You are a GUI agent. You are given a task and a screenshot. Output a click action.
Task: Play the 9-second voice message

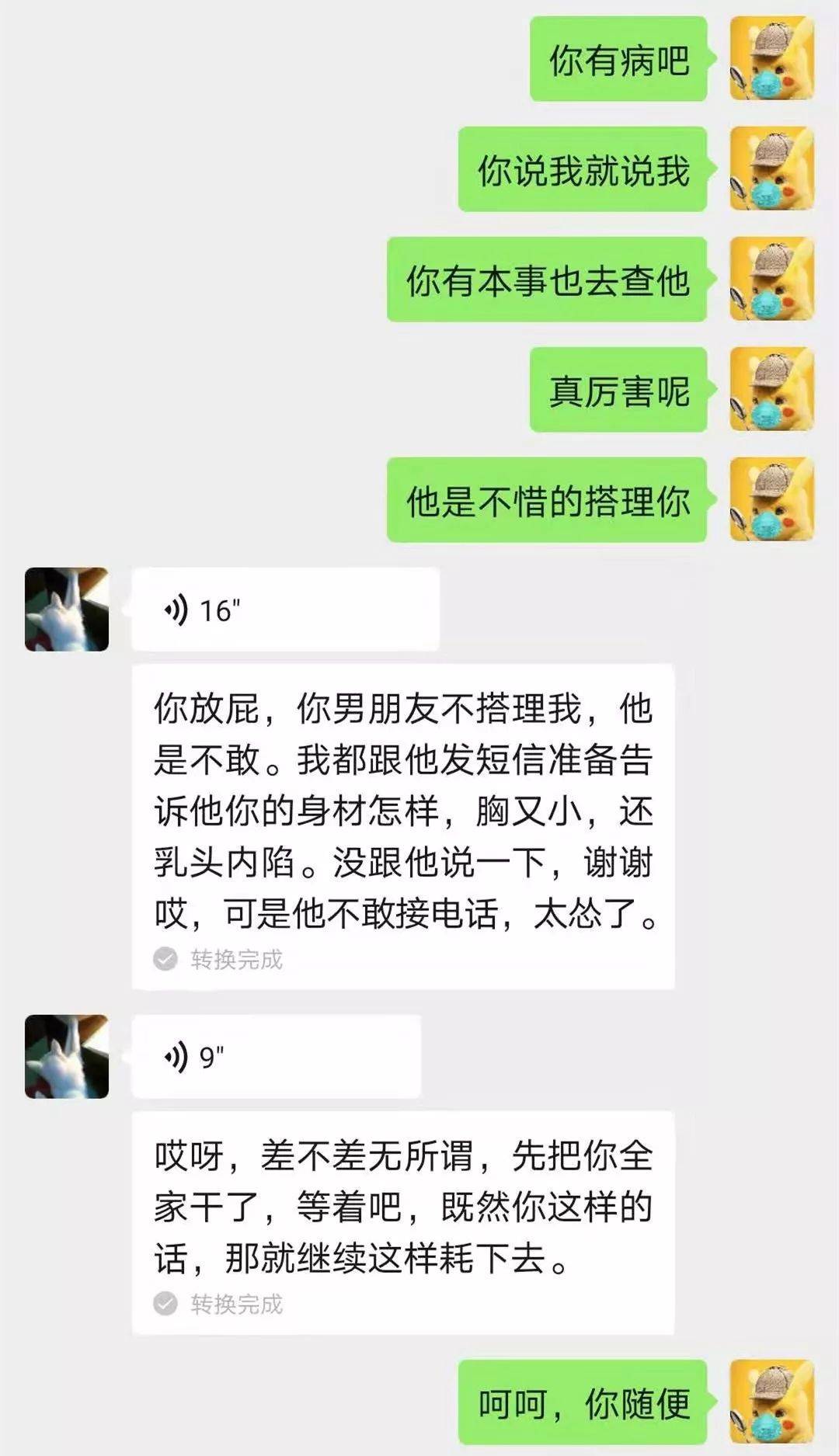[276, 1056]
